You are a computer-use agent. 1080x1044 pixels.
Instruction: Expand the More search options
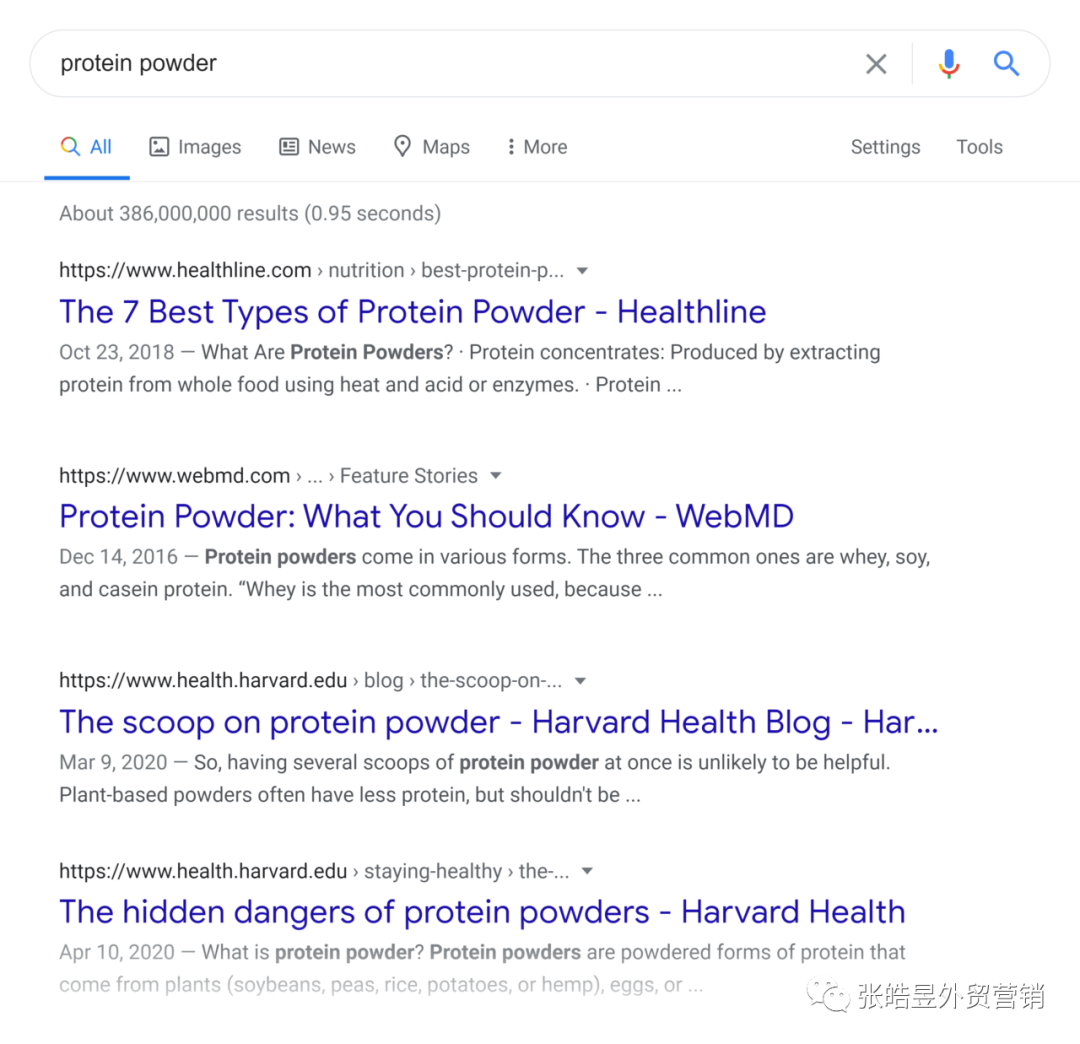tap(536, 147)
